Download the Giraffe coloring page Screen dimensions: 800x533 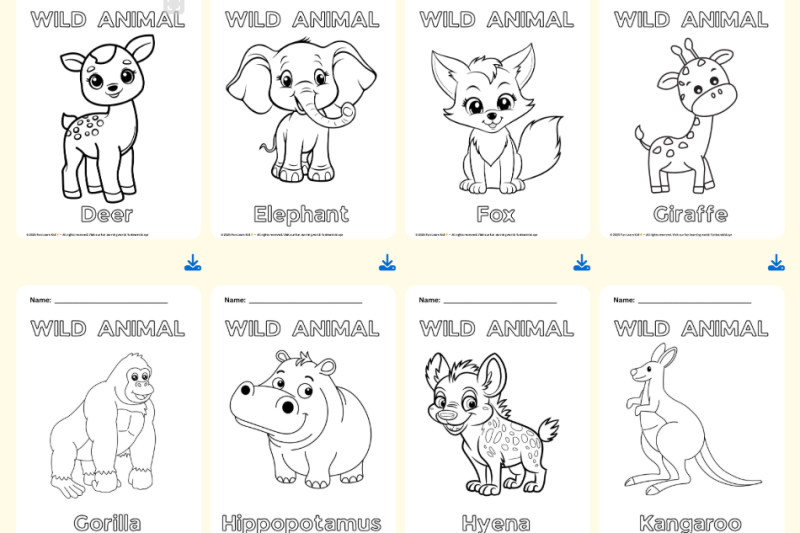pyautogui.click(x=776, y=263)
